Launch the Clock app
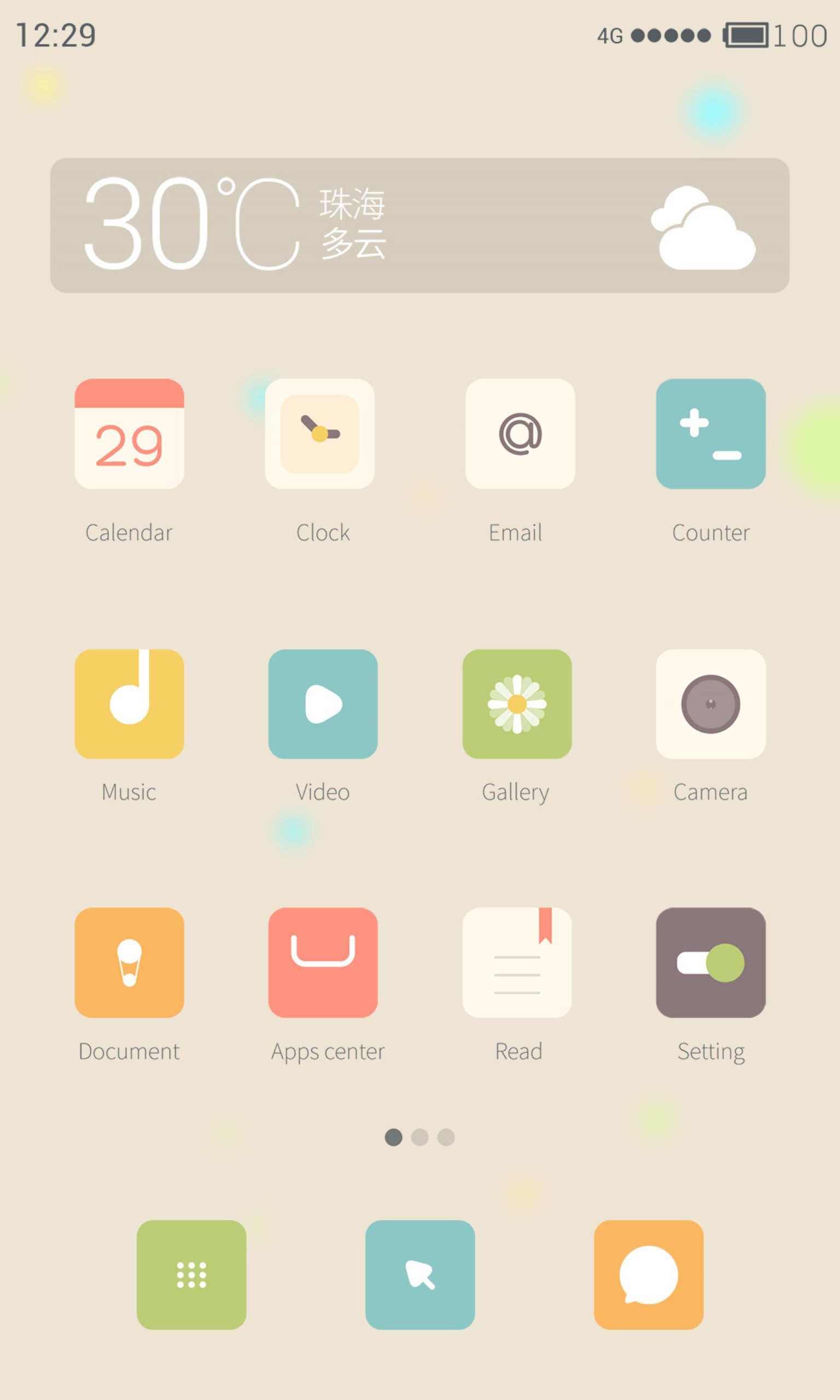 [320, 434]
